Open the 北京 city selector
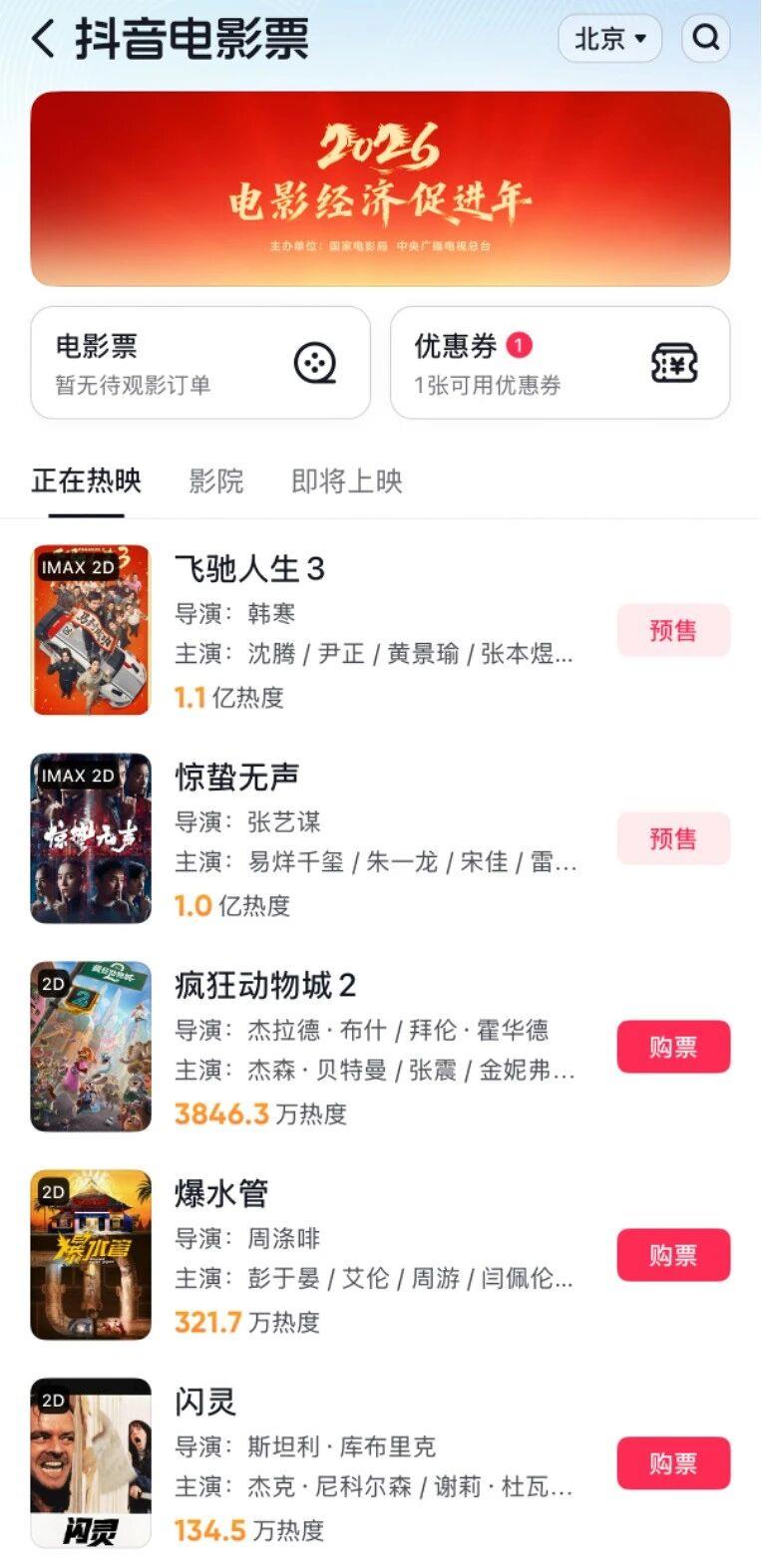762x1568 pixels. click(609, 39)
